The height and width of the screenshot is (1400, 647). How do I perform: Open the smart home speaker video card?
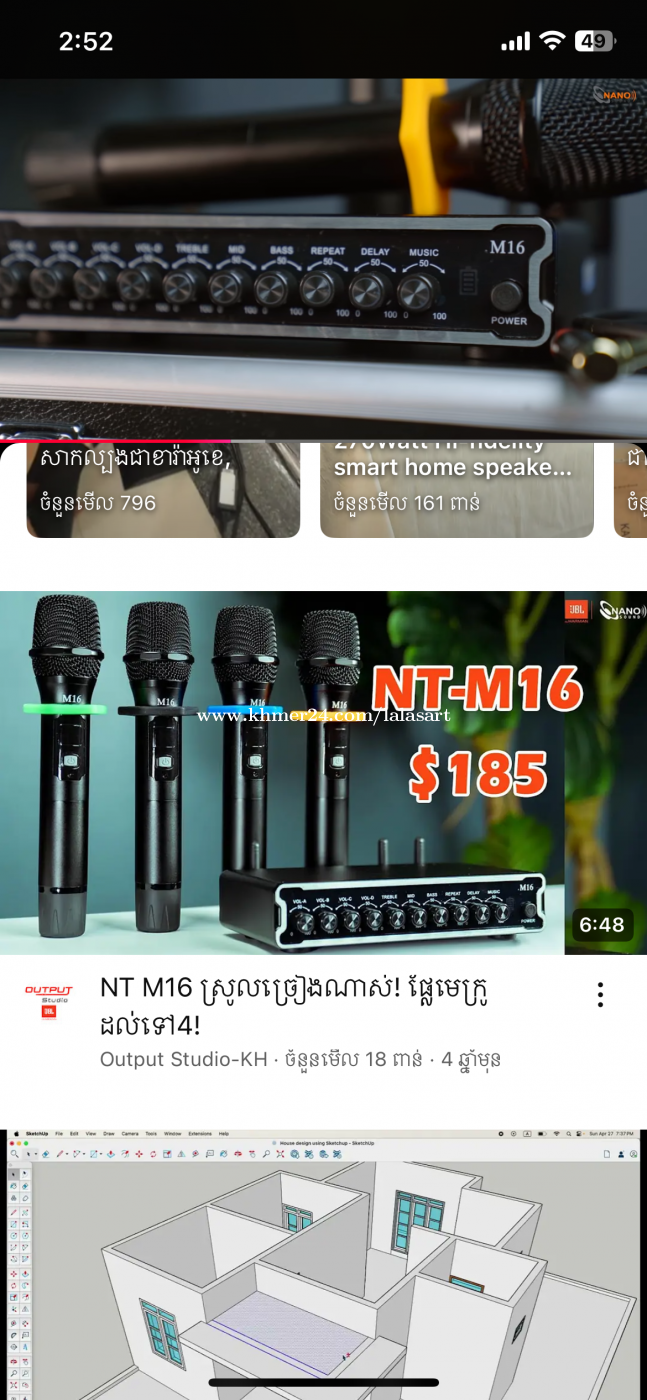[x=457, y=490]
